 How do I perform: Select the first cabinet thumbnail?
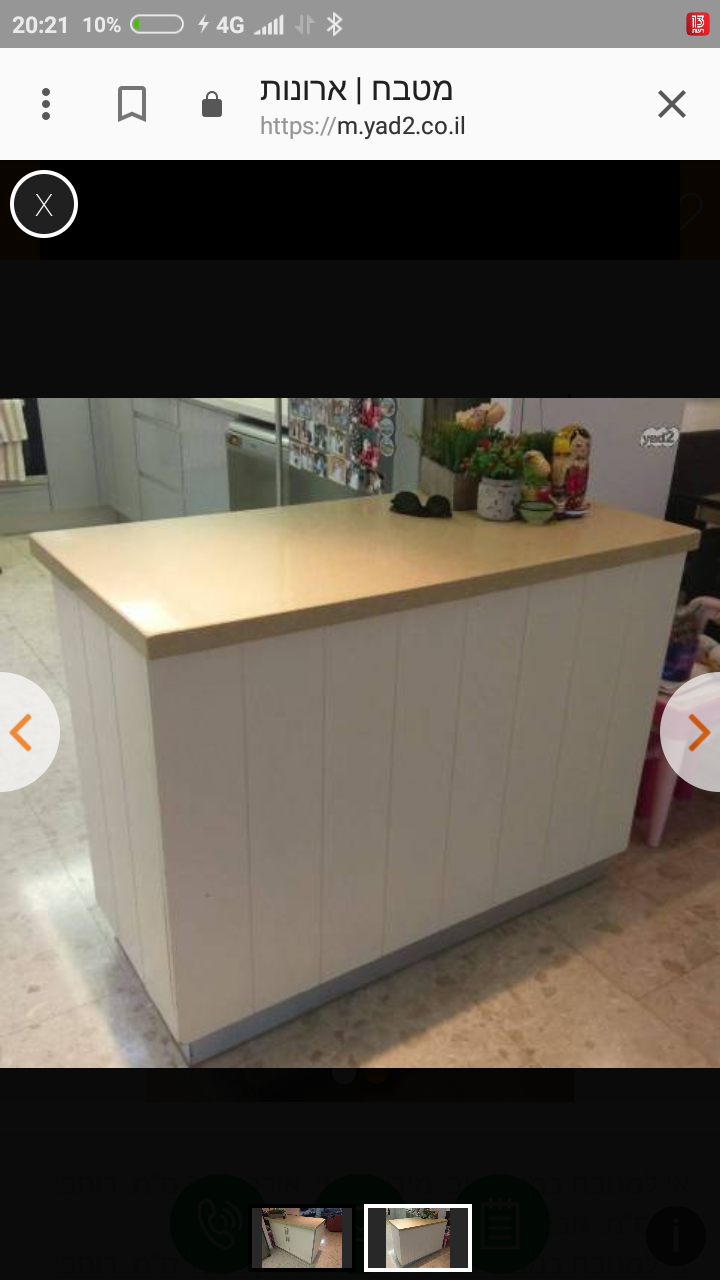click(x=302, y=1238)
